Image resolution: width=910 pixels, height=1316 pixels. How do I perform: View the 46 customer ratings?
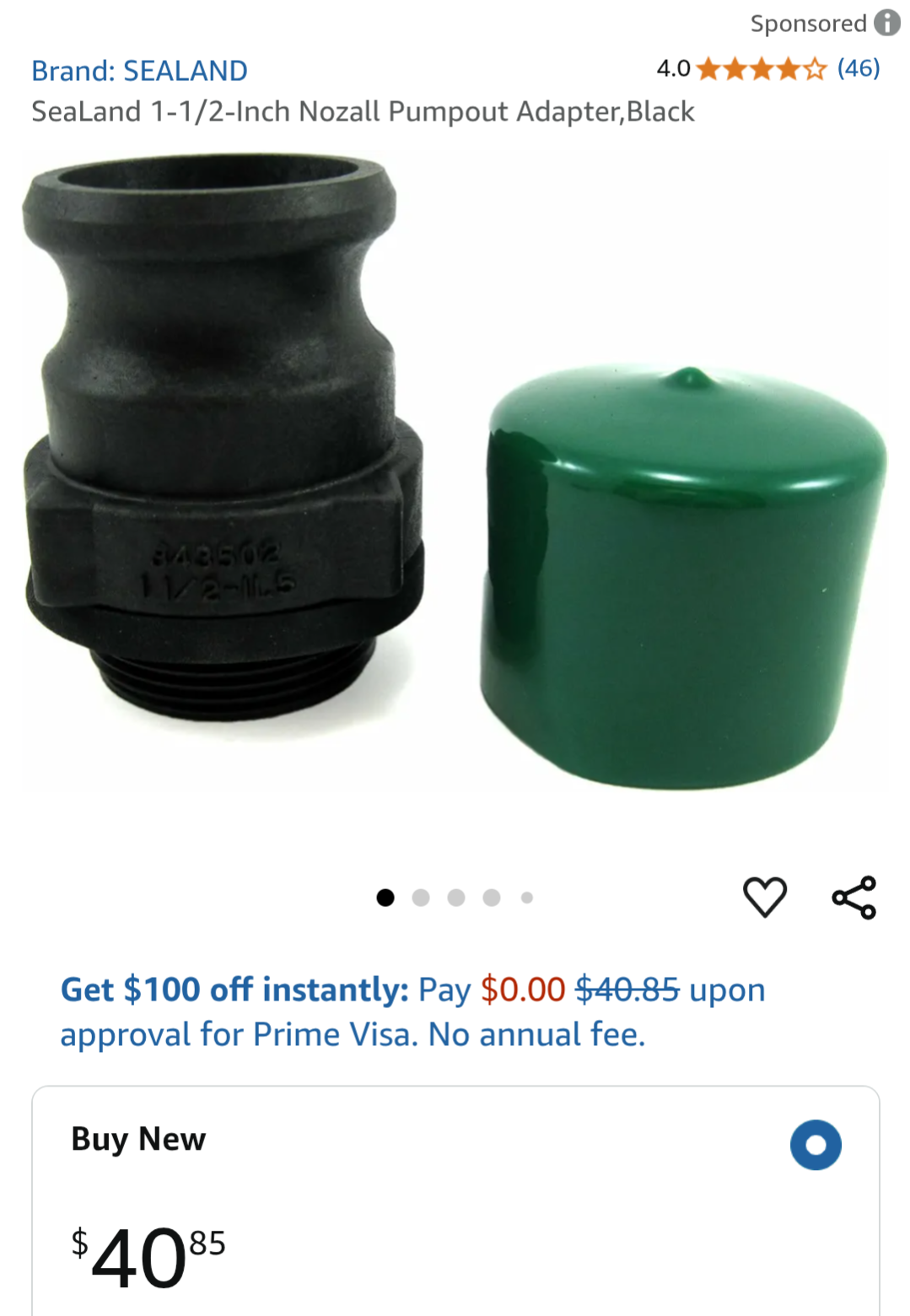point(858,70)
